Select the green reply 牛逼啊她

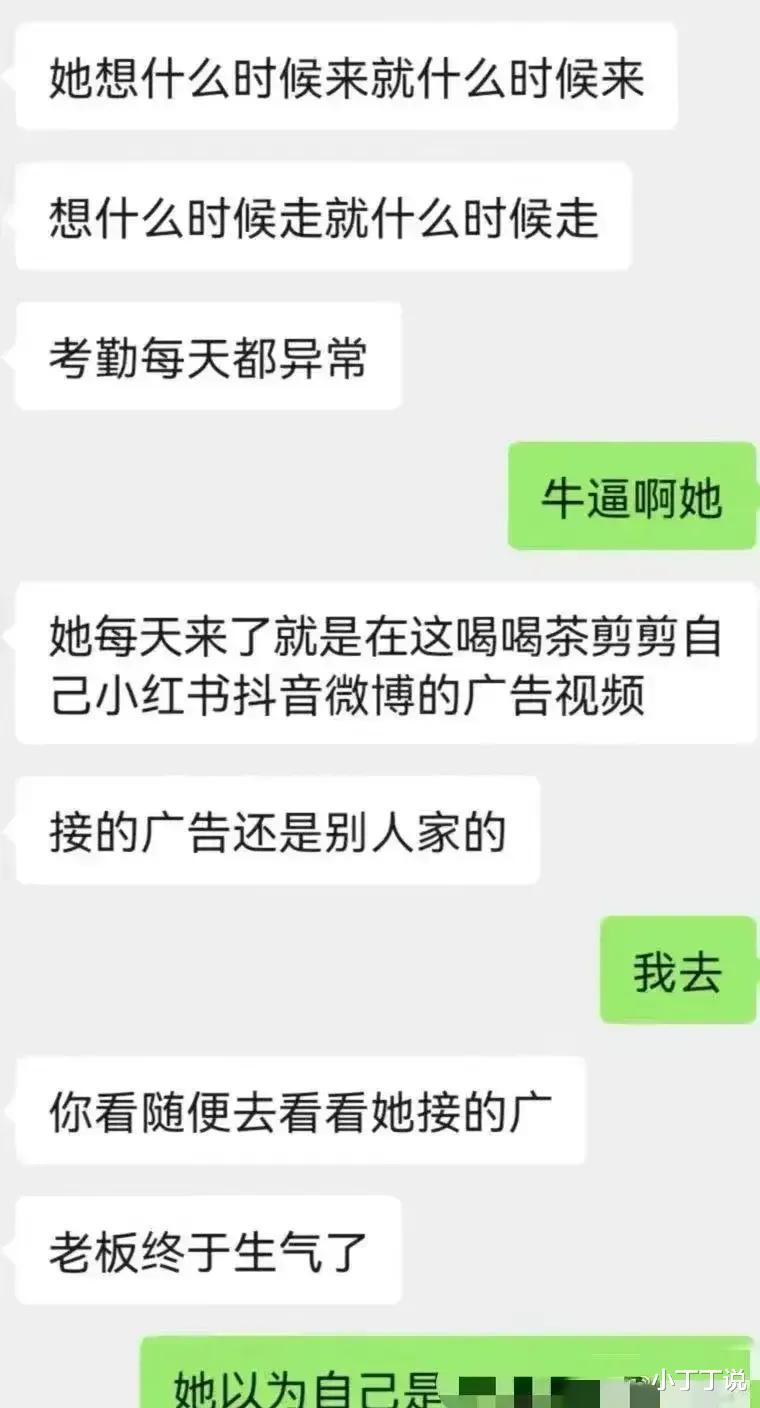tap(630, 498)
